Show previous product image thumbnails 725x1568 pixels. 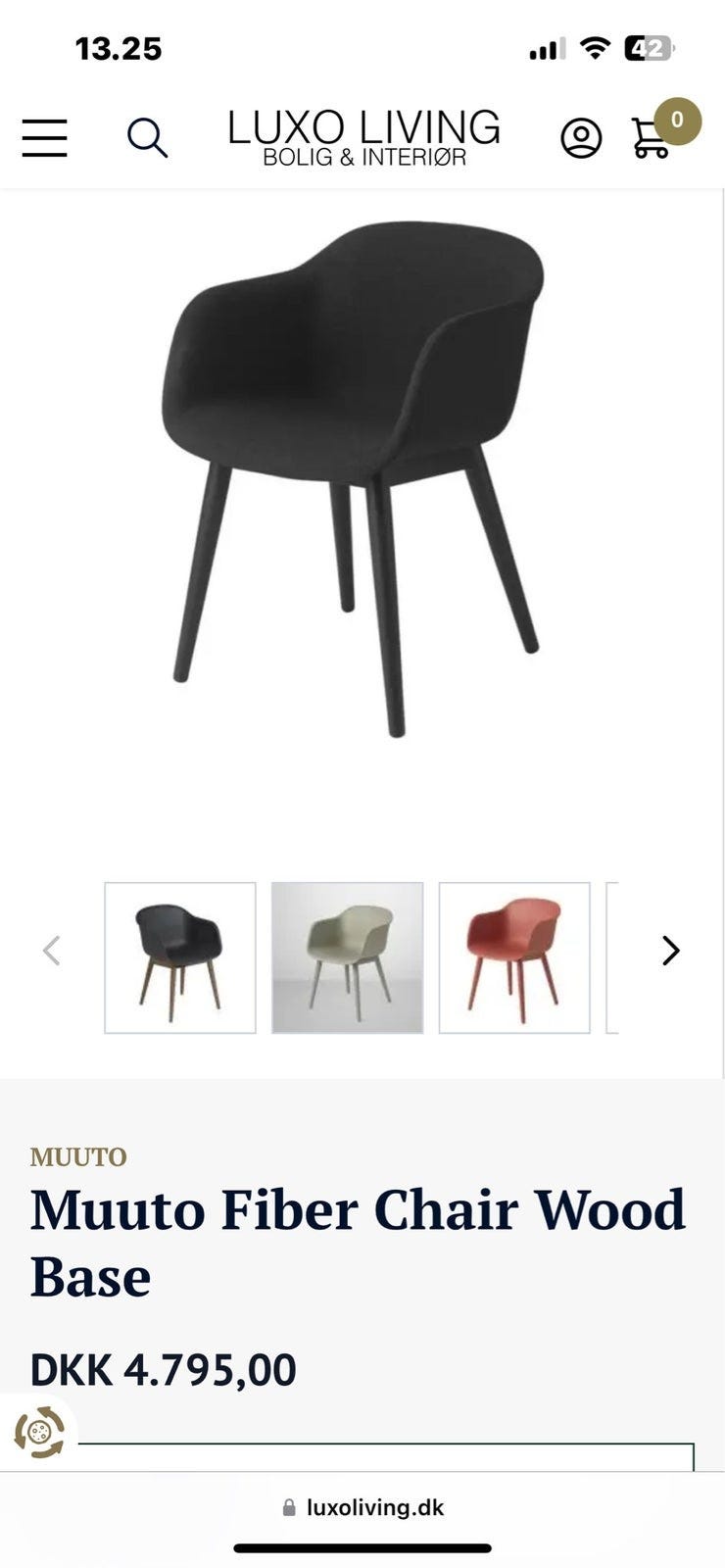52,951
